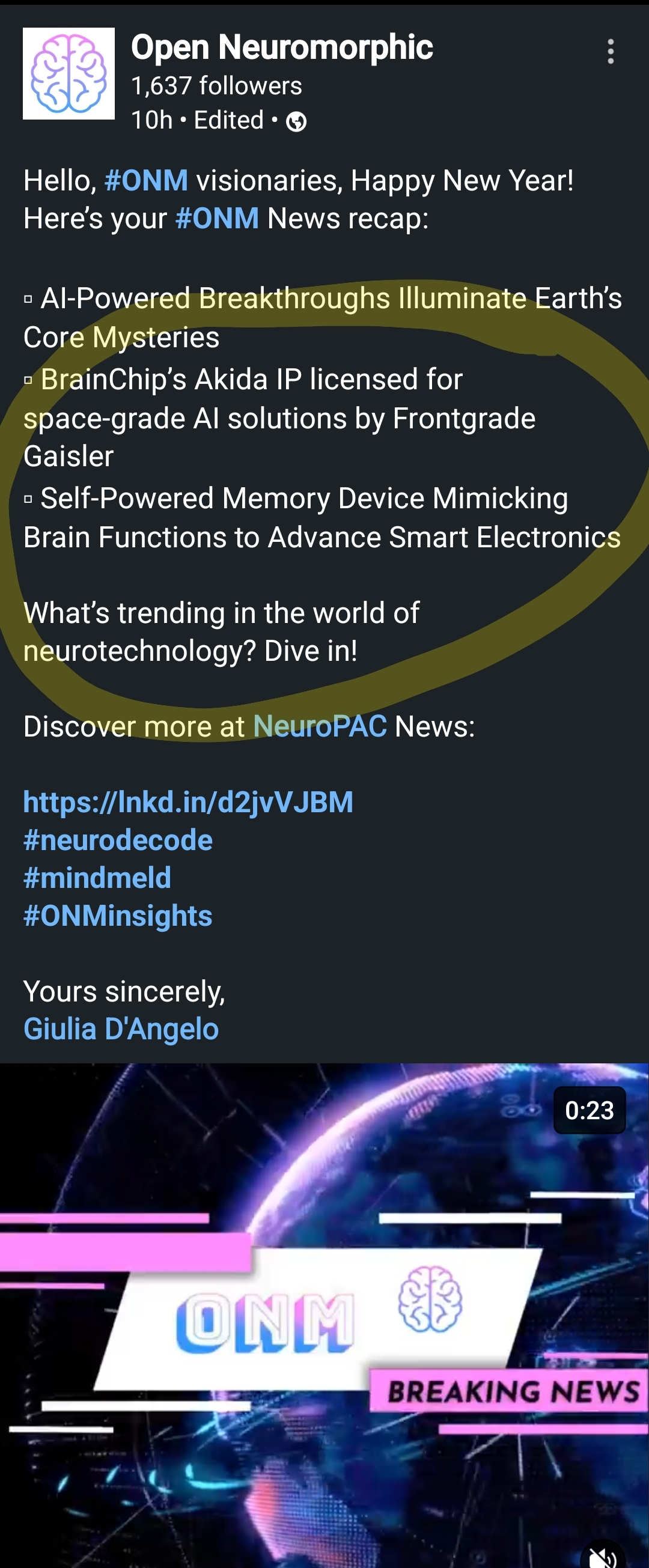Visit Giulia D'Angelo's profile

(121, 1029)
